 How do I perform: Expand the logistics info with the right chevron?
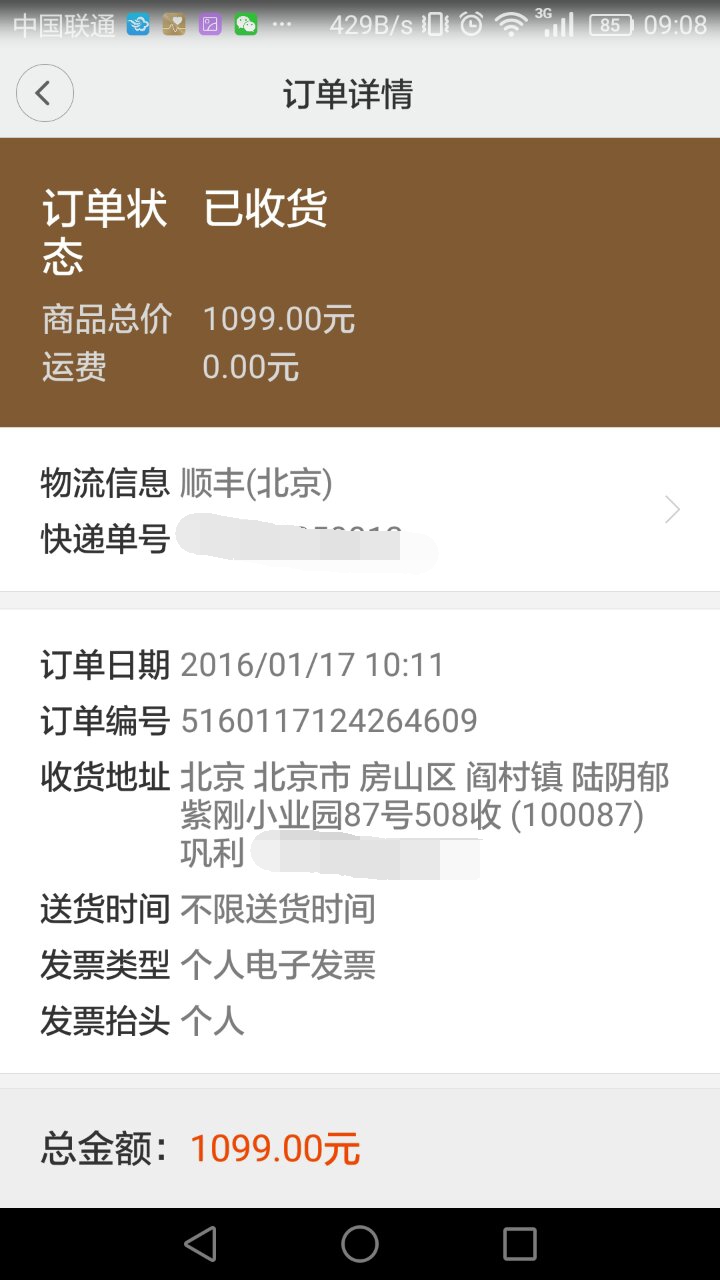point(672,510)
